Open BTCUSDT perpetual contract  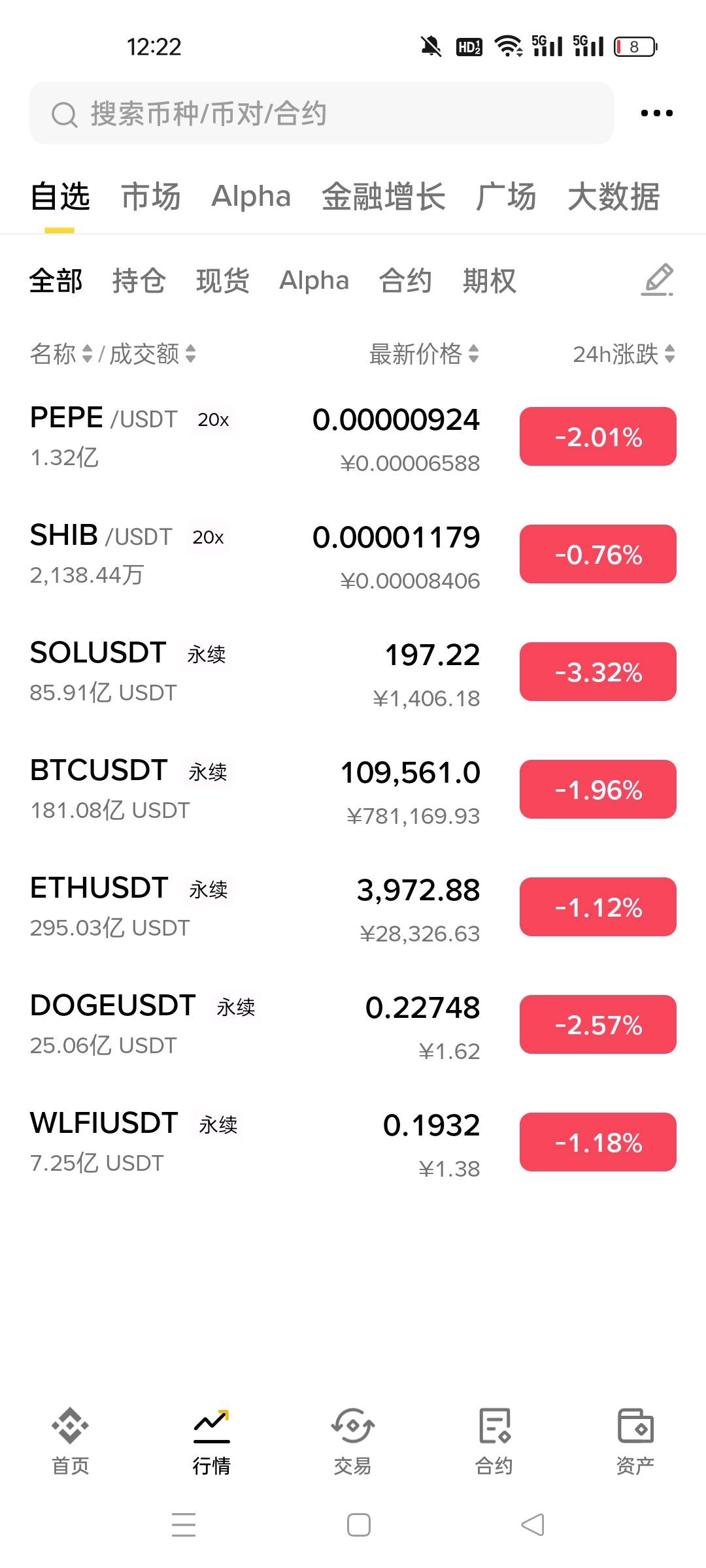[x=131, y=789]
